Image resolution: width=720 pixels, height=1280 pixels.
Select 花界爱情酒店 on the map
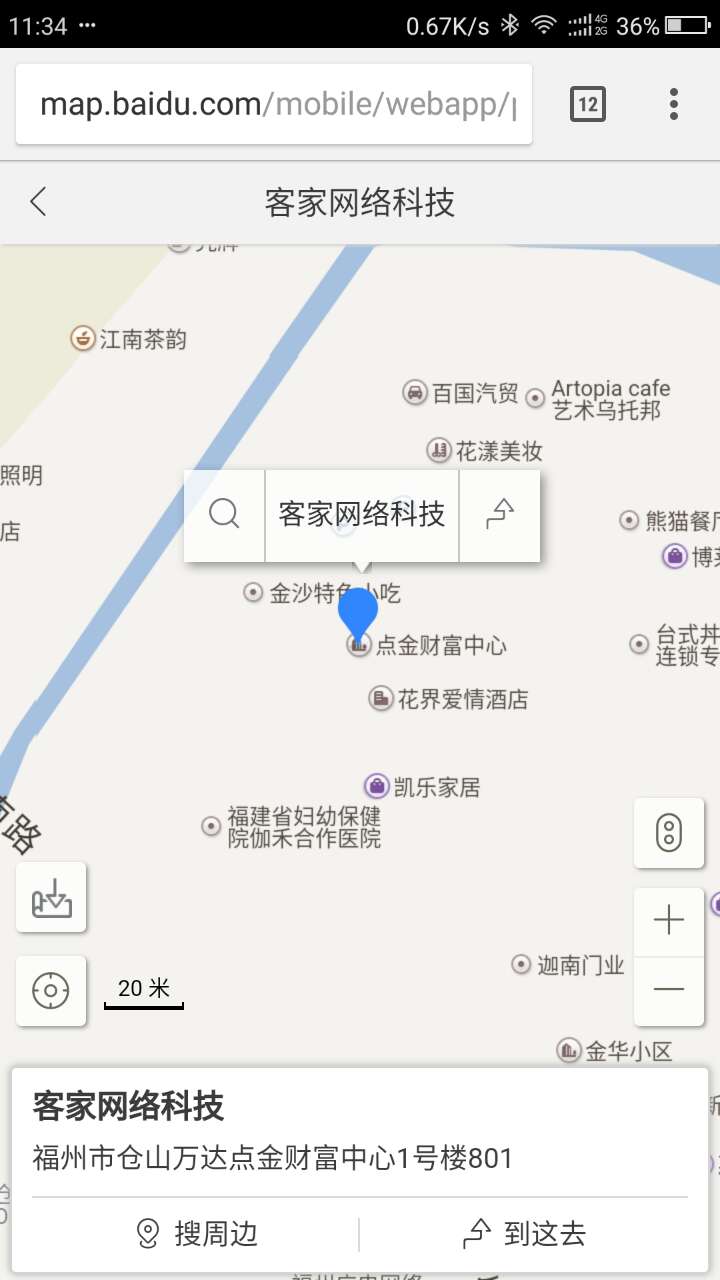tap(461, 699)
